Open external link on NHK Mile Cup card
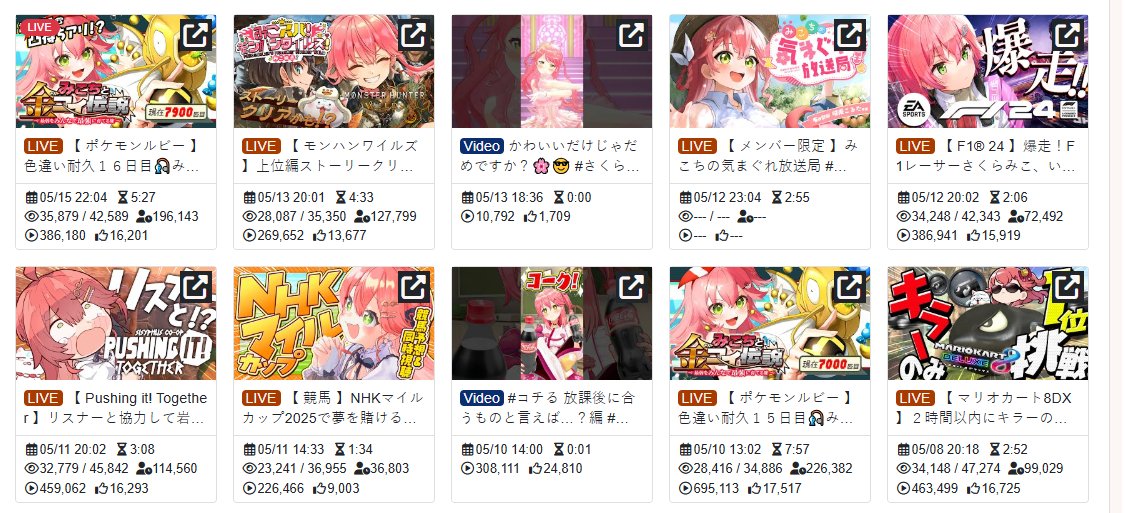This screenshot has height=513, width=1125. click(x=413, y=288)
